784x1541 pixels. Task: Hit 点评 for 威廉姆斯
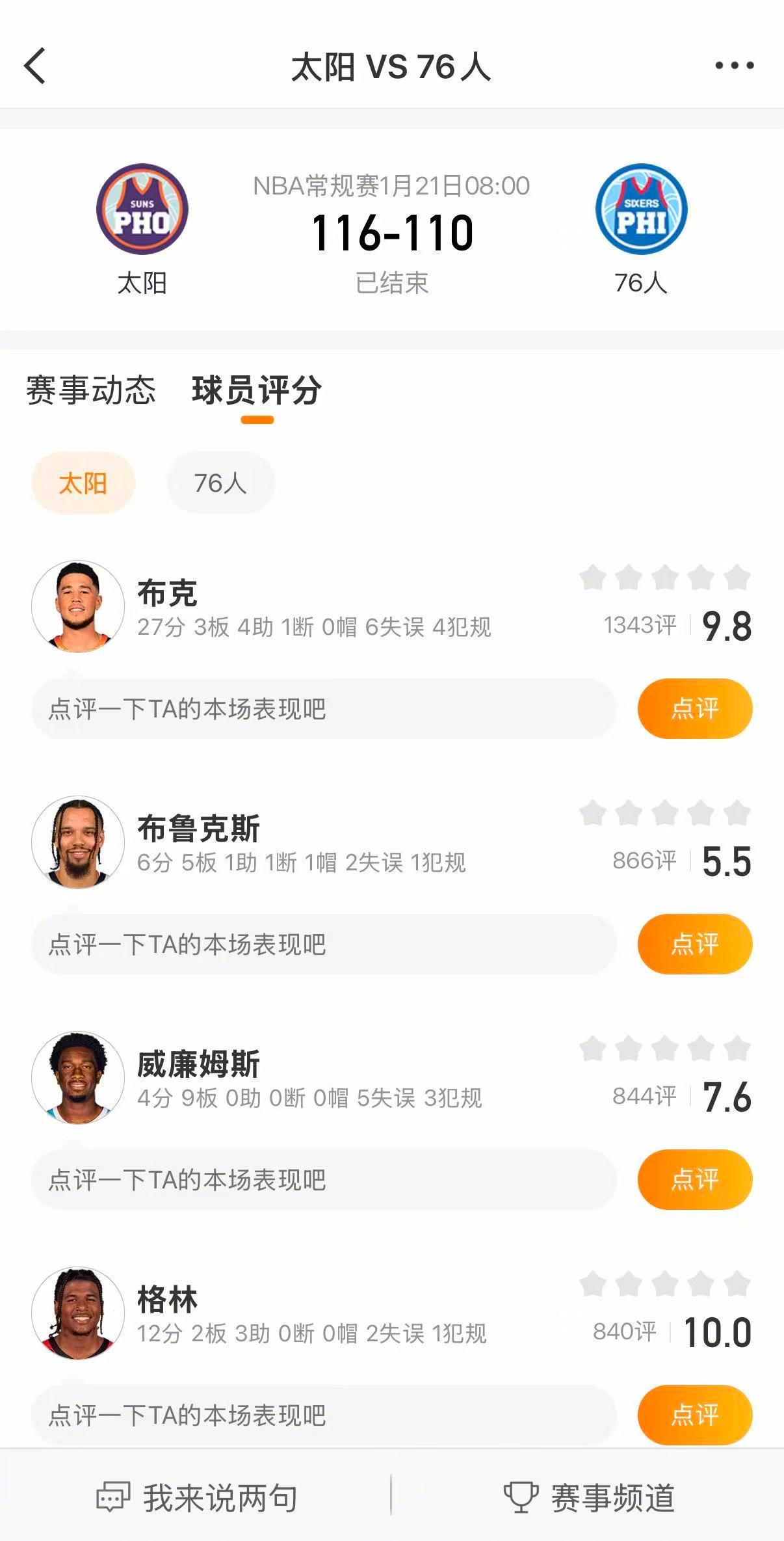(x=694, y=1179)
